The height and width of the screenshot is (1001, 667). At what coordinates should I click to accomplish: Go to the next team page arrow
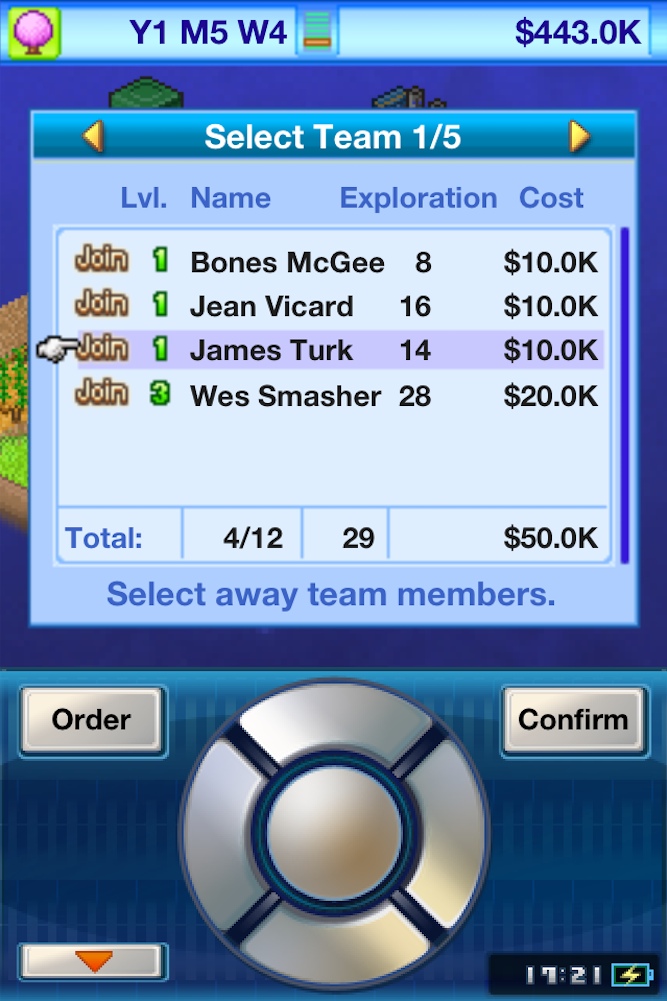click(579, 136)
